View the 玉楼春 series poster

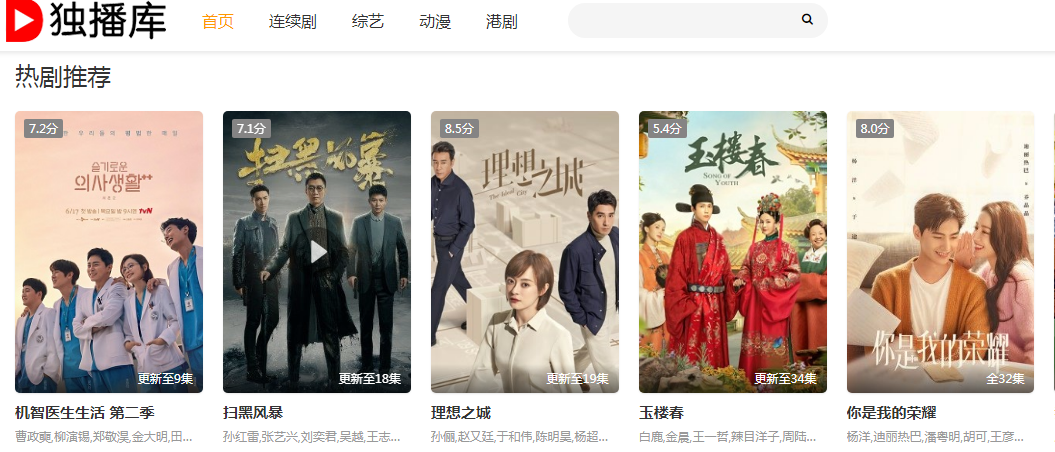coord(733,251)
